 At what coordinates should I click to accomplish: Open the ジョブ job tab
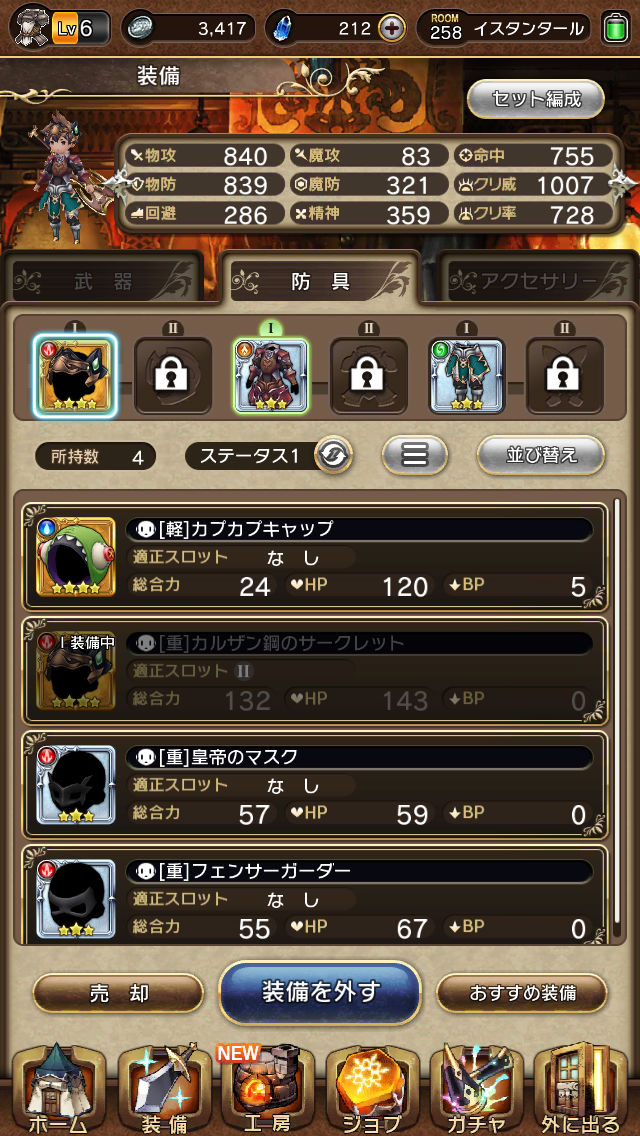tap(372, 1088)
